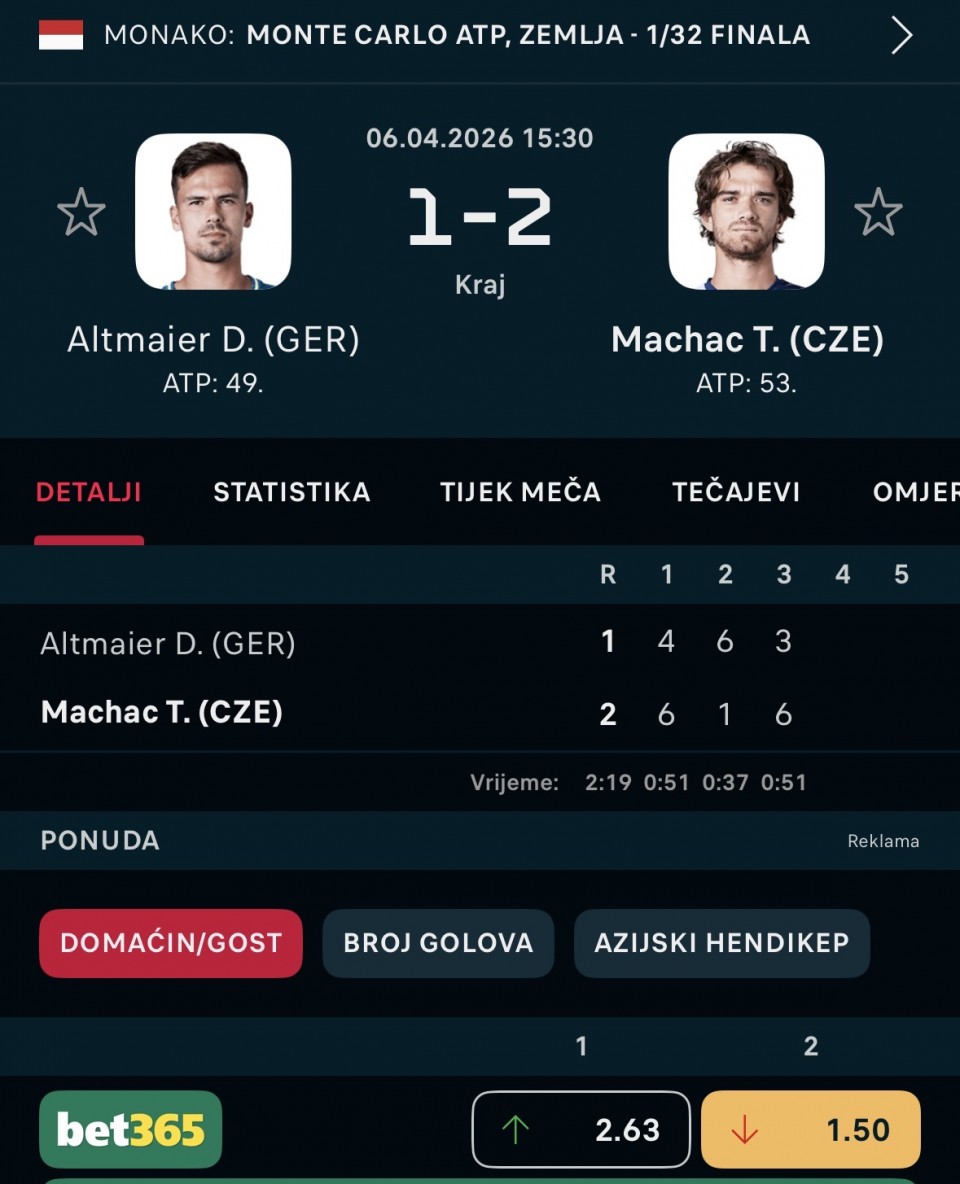Tap the 1.50 odds for Machac

point(811,1130)
